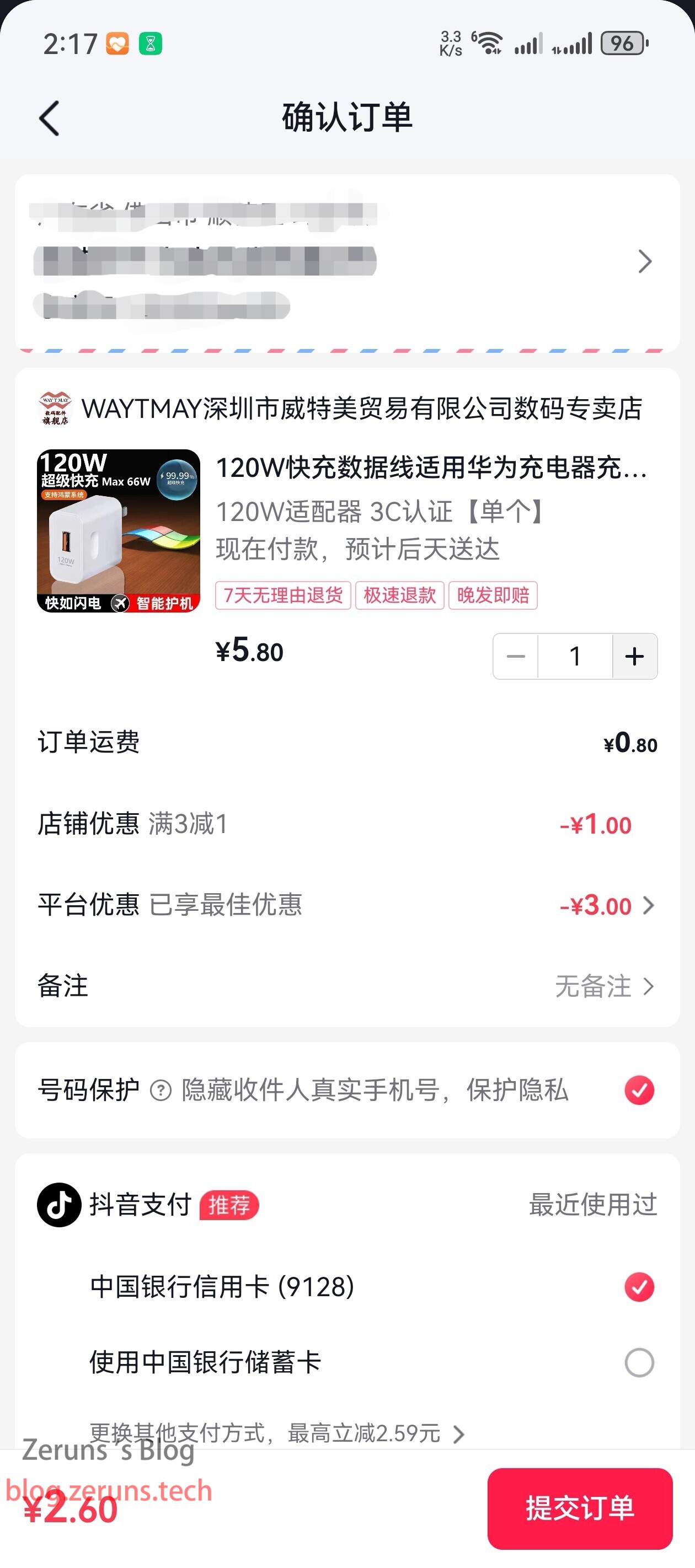
Task: Increase quantity with the plus button
Action: point(635,656)
